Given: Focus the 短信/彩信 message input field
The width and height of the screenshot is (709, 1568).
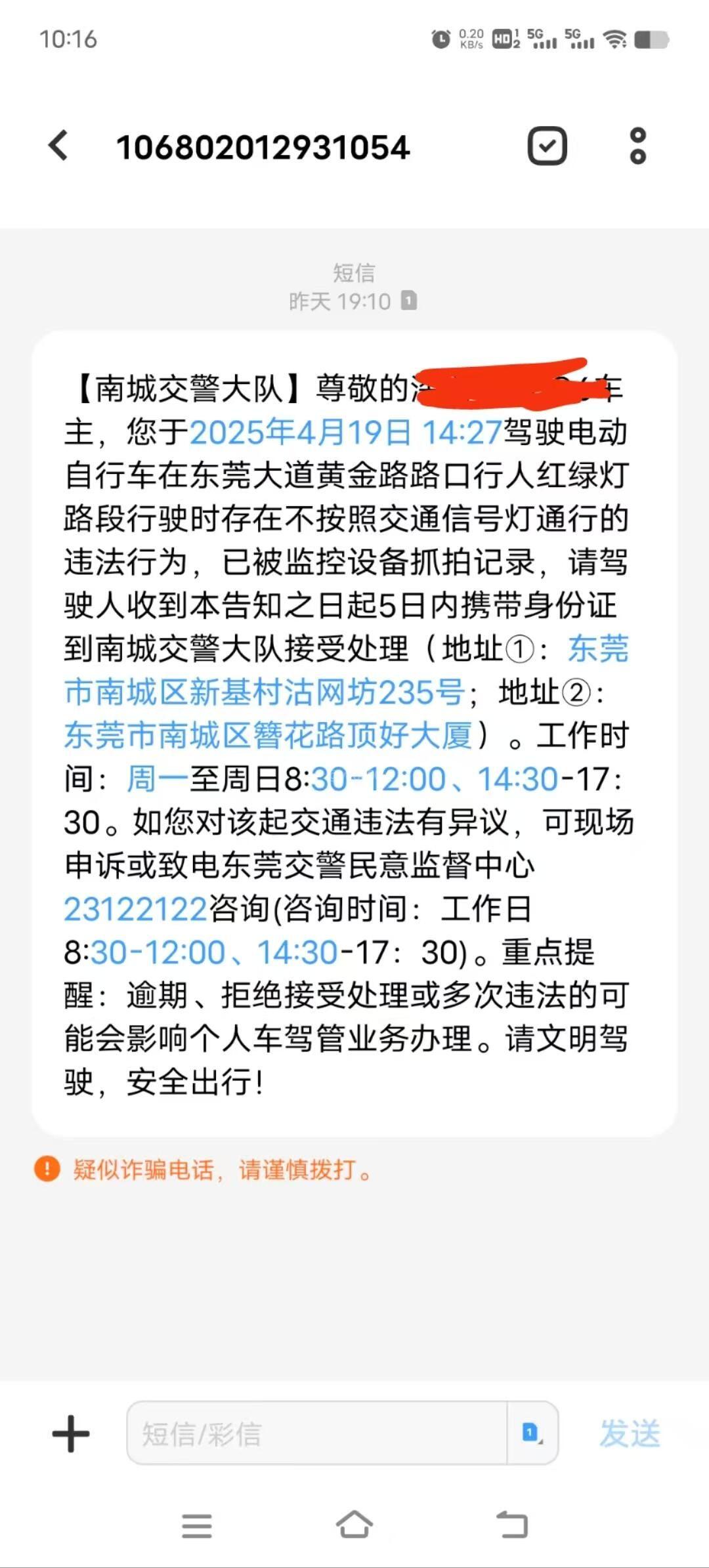Looking at the screenshot, I should pyautogui.click(x=315, y=1433).
